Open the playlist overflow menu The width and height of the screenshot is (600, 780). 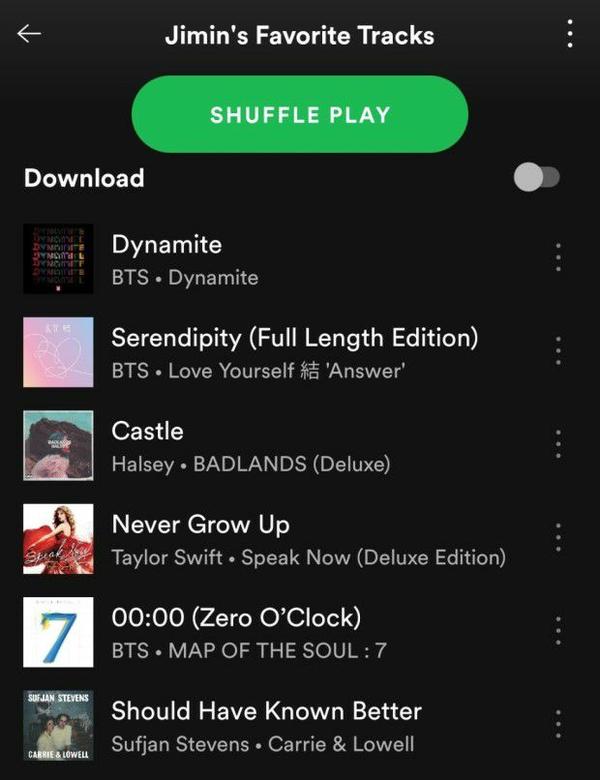point(569,34)
